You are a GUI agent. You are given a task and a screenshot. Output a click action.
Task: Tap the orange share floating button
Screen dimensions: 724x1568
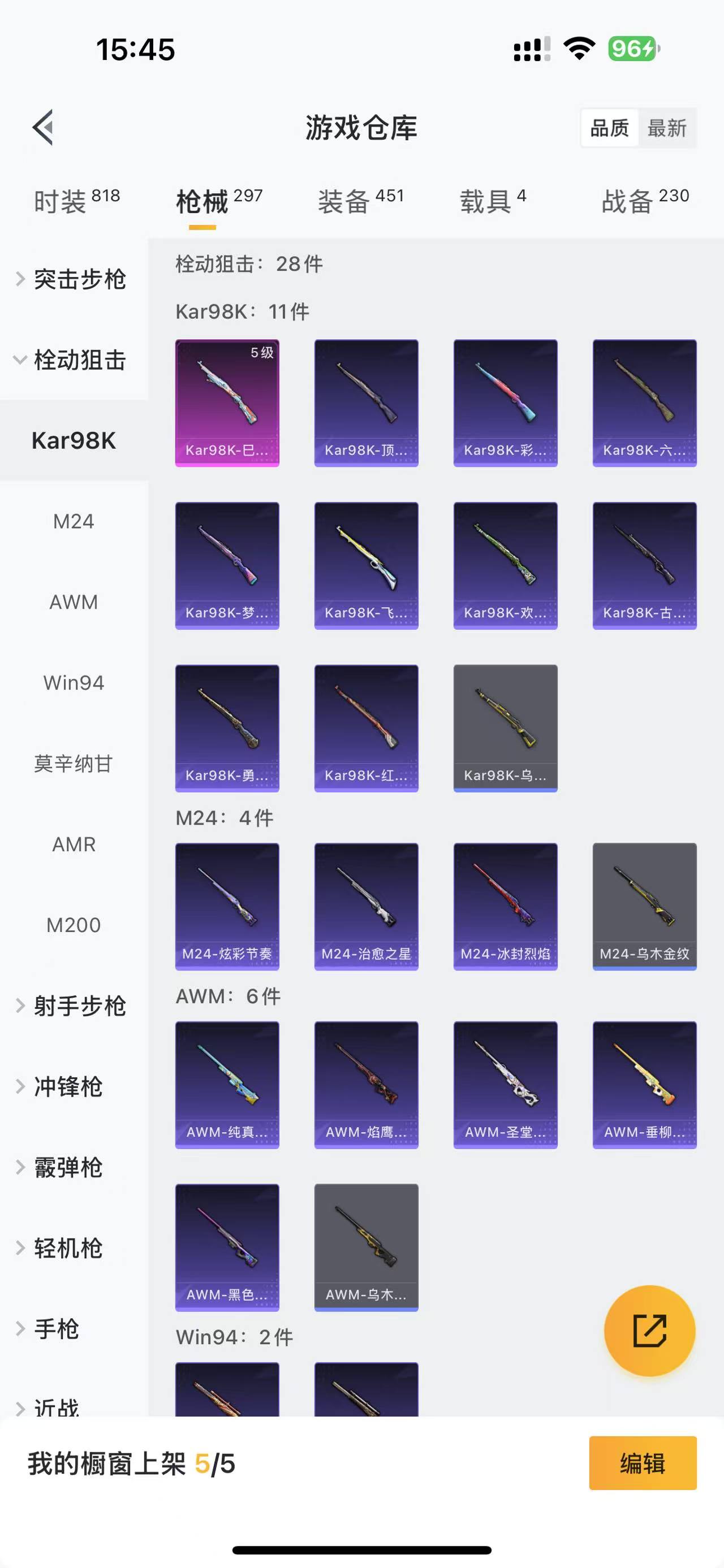click(649, 1331)
